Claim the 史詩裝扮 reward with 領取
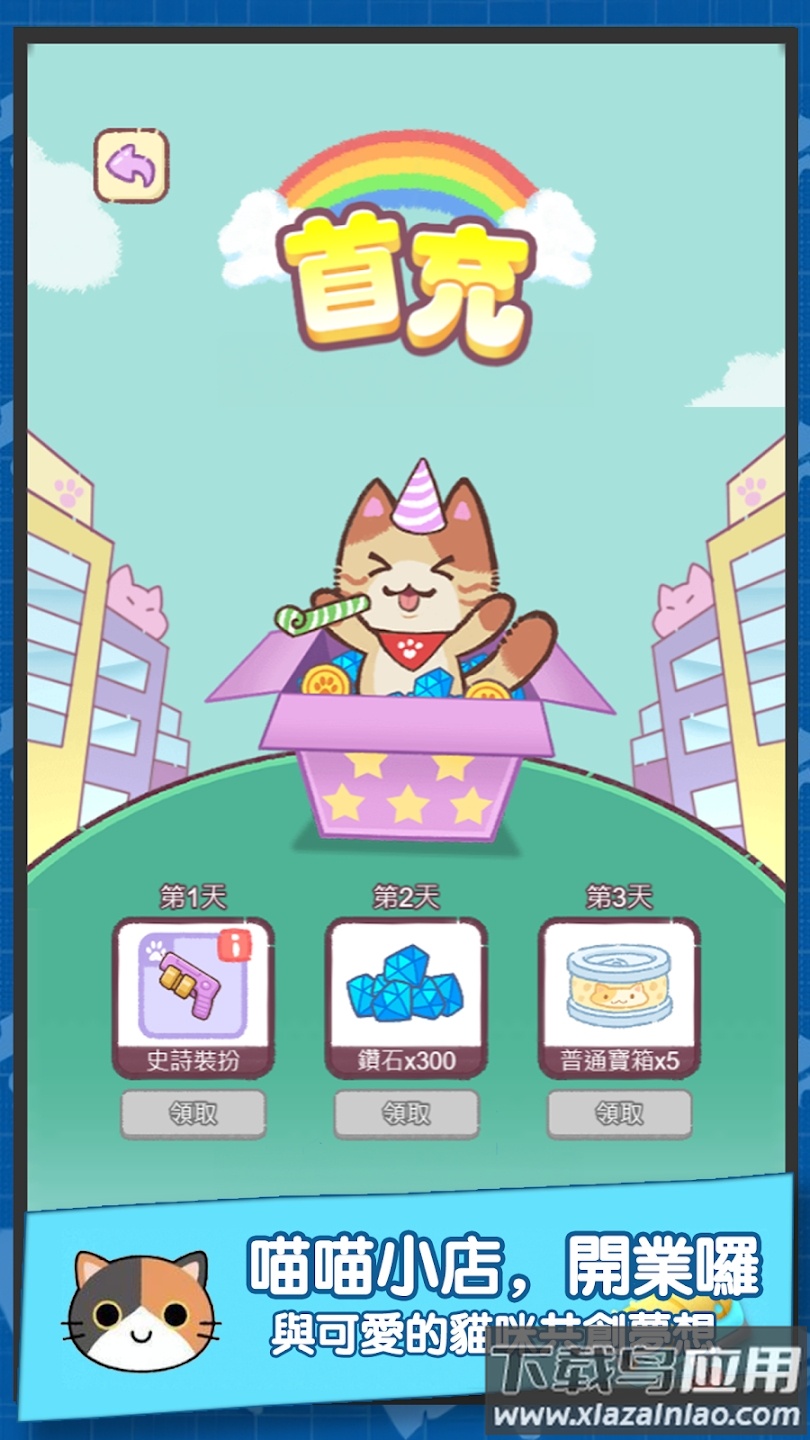Screen dimensions: 810x1440 [192, 1112]
